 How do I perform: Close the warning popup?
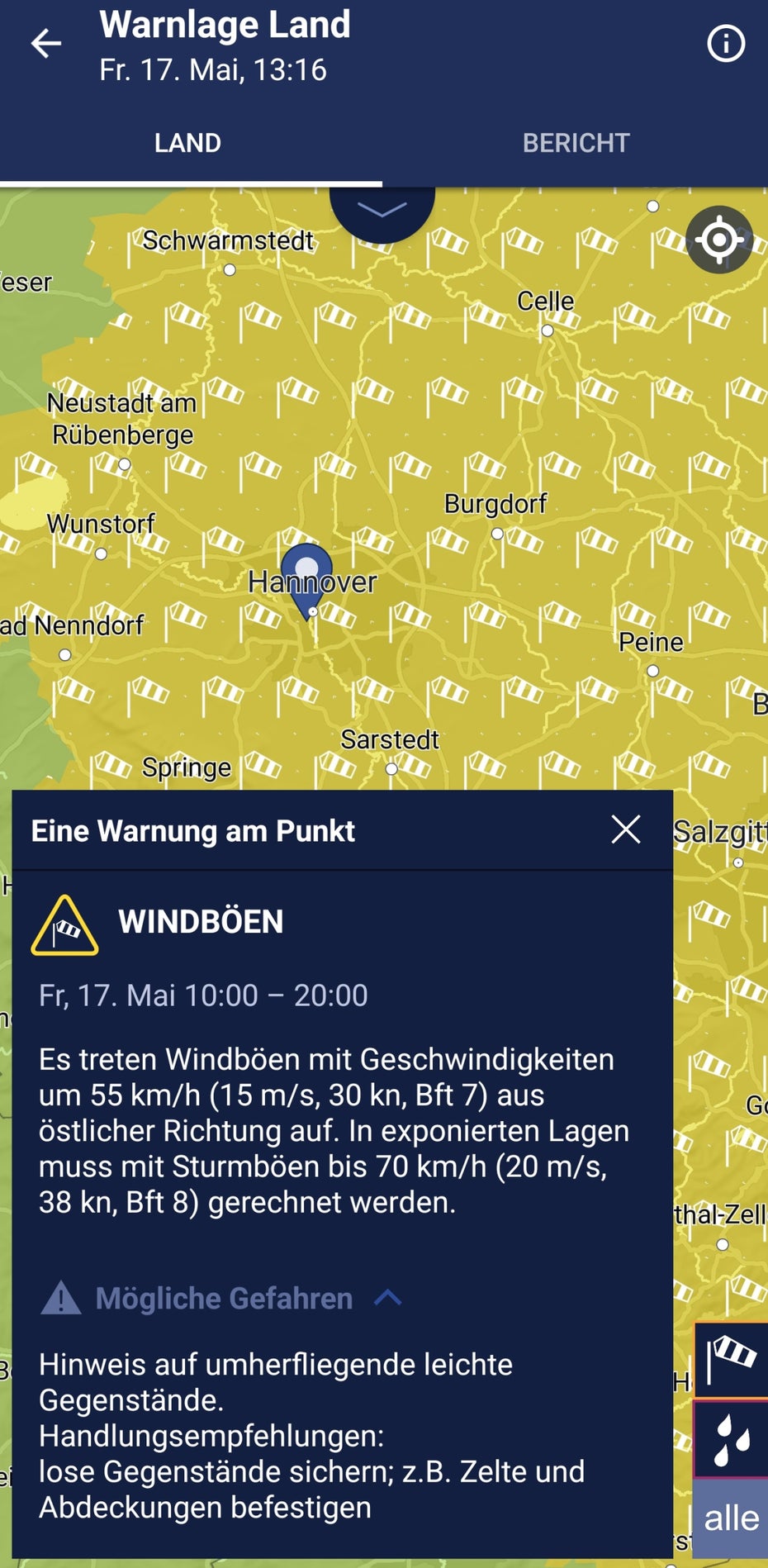point(625,829)
